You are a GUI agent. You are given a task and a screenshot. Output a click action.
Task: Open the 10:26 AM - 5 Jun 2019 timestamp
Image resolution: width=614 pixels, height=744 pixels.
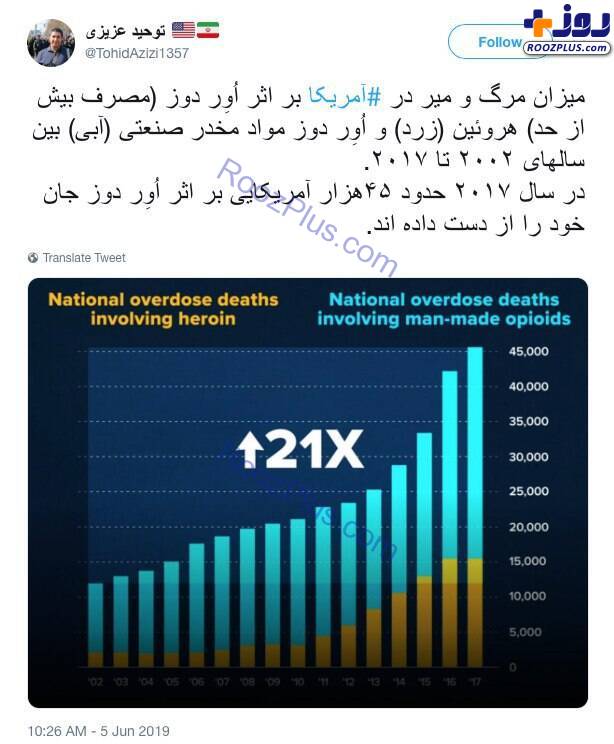pyautogui.click(x=98, y=731)
